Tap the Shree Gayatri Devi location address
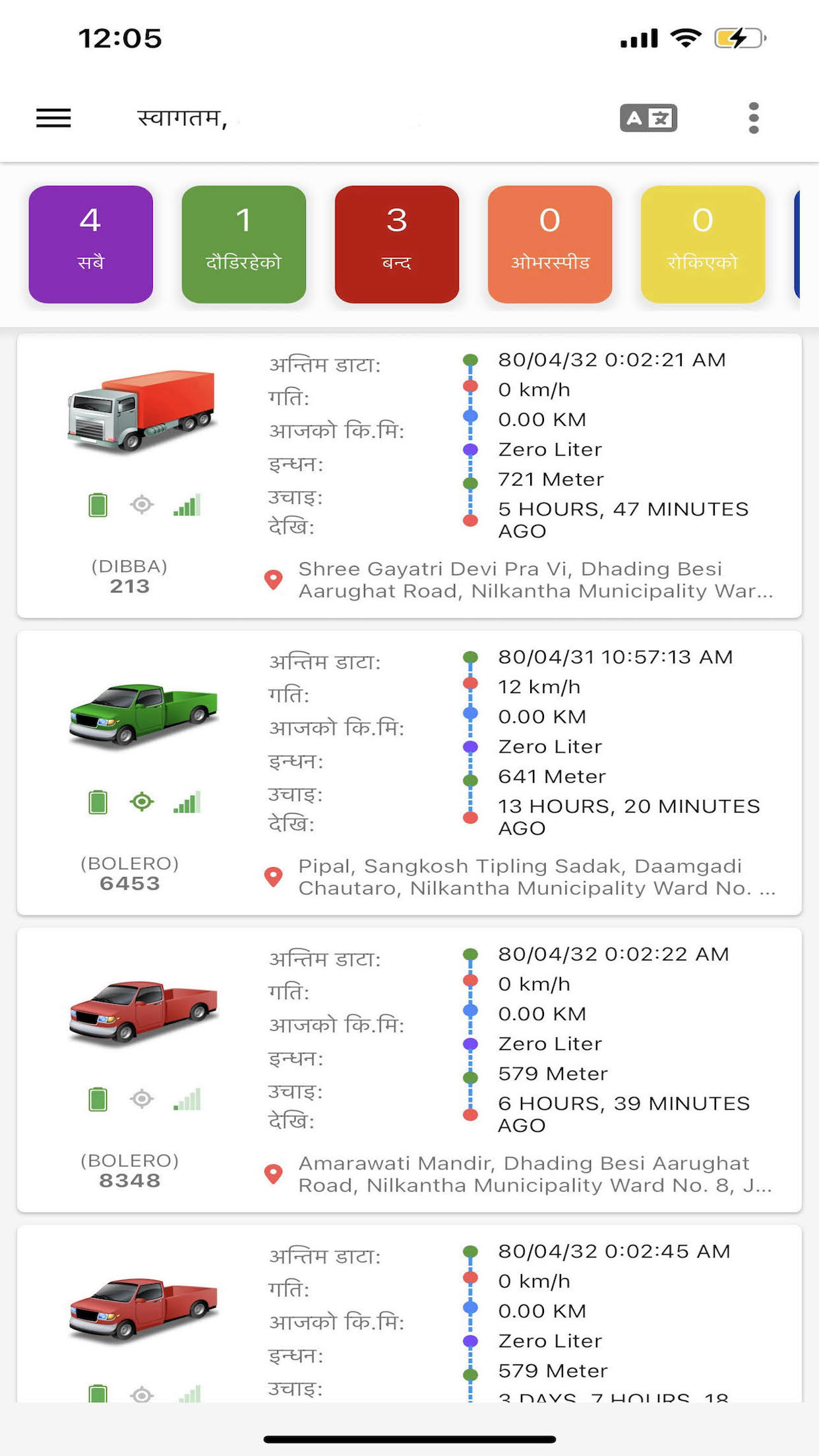This screenshot has height=1456, width=819. pyautogui.click(x=535, y=580)
